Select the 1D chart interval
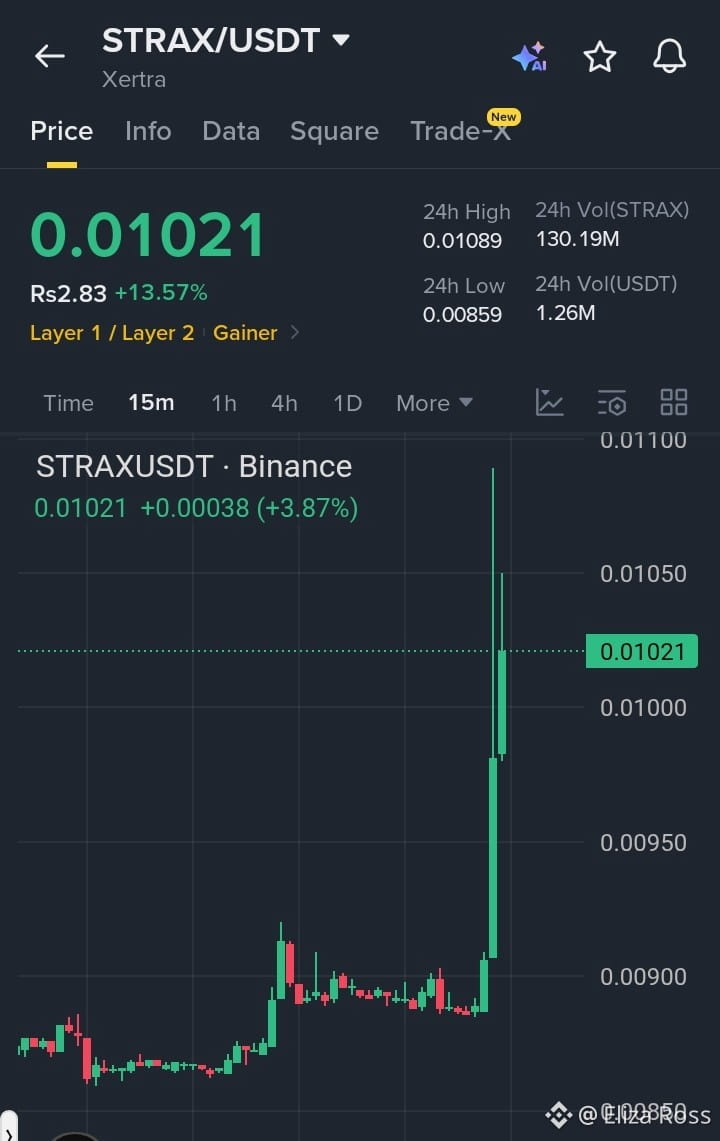Image resolution: width=720 pixels, height=1141 pixels. [347, 403]
